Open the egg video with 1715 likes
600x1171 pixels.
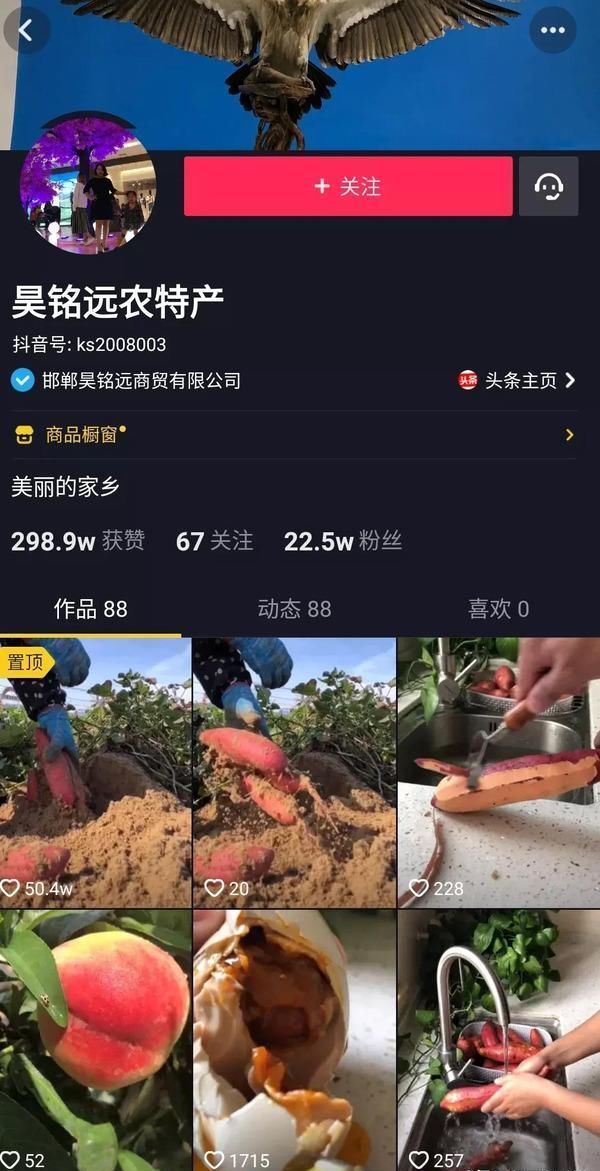(294, 1040)
